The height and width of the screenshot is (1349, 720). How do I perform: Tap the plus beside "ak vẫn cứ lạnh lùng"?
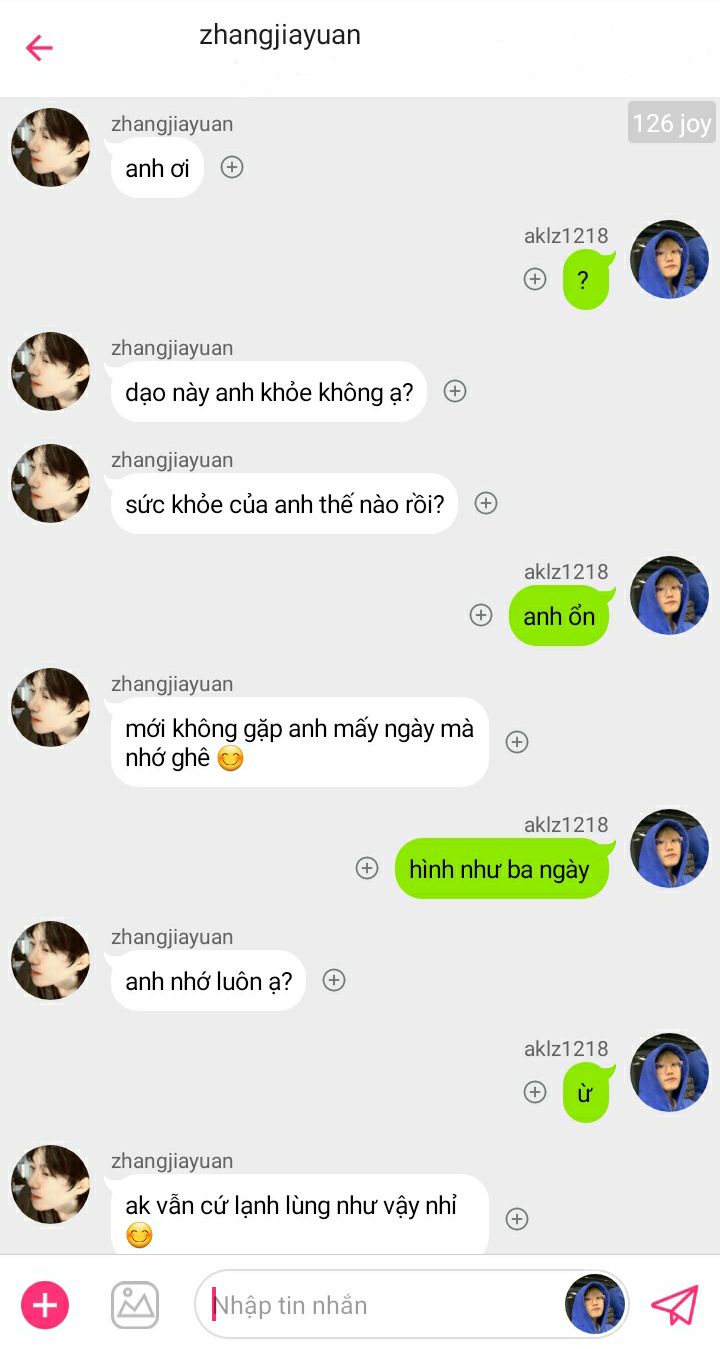pos(517,1218)
